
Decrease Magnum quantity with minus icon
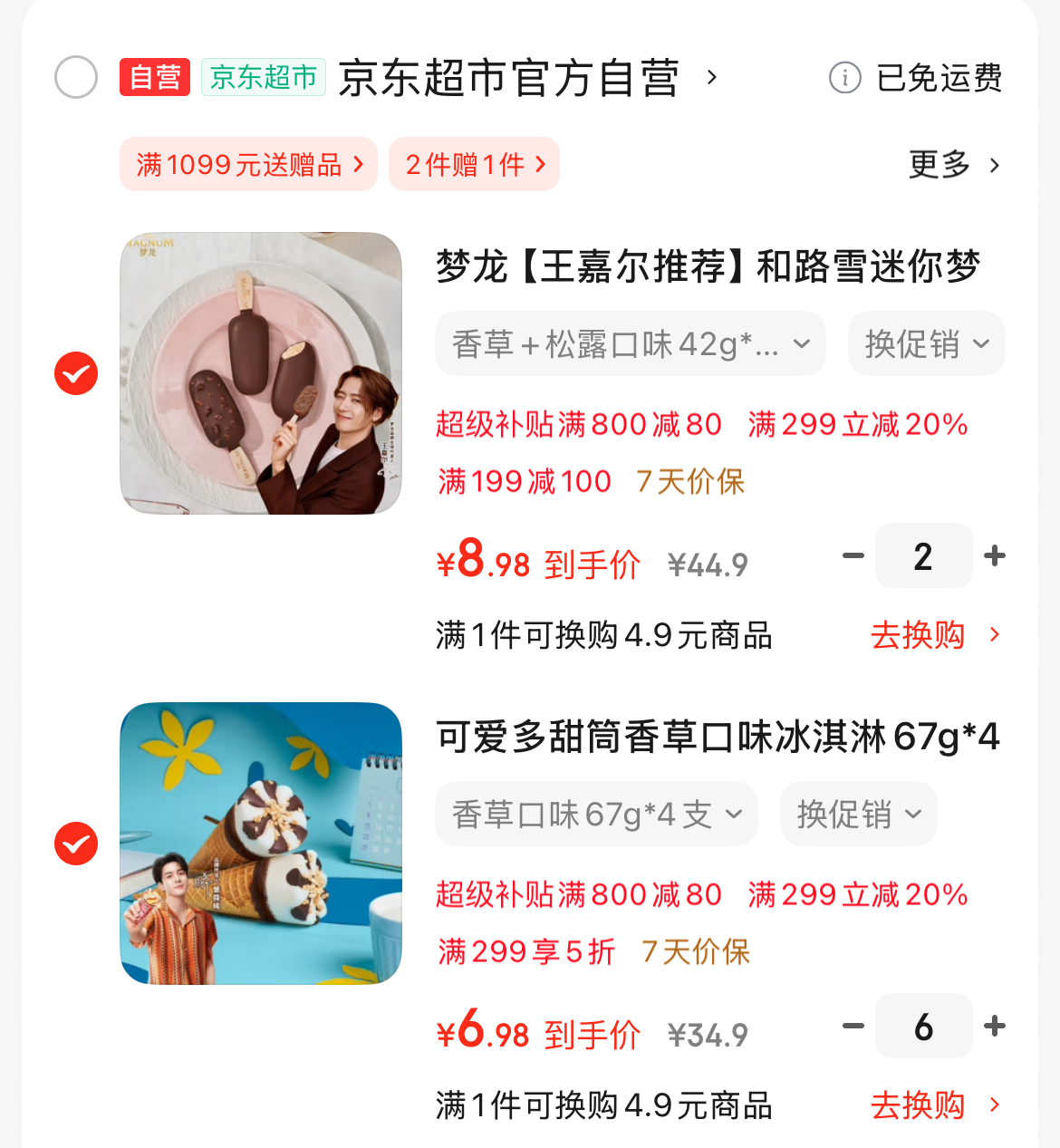point(853,555)
